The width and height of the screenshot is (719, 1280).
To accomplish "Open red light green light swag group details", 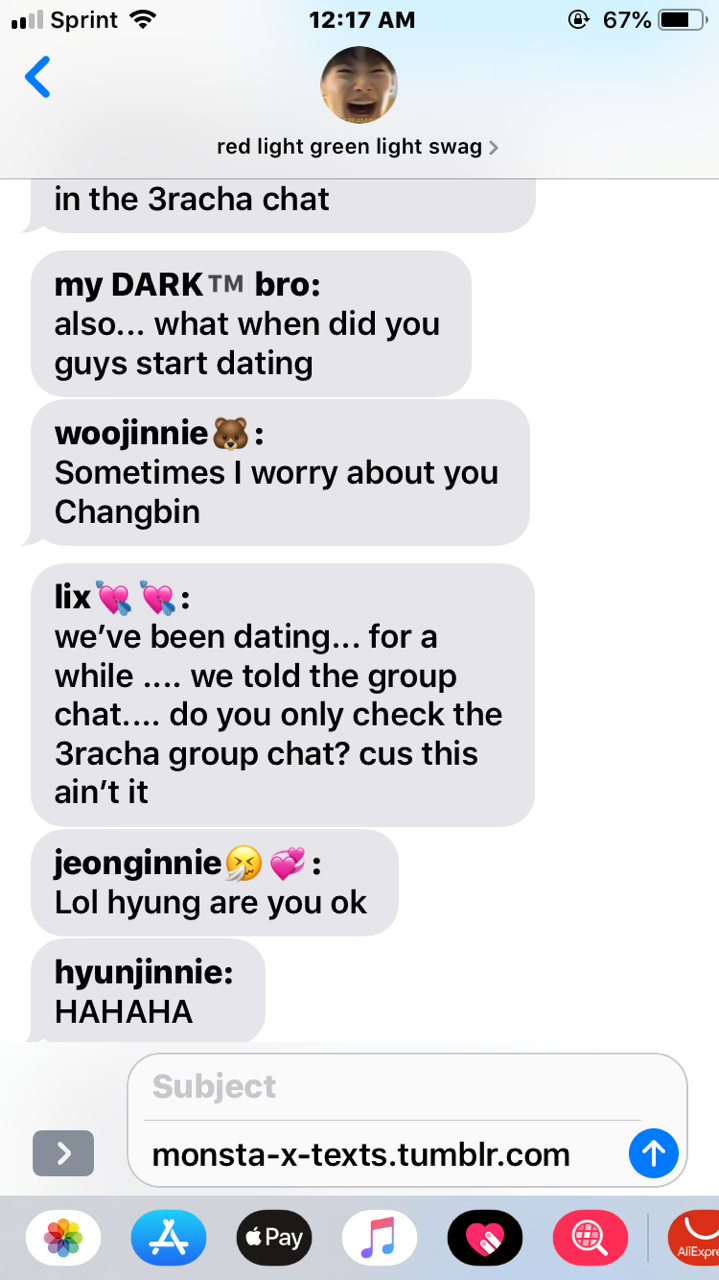I will click(x=358, y=147).
